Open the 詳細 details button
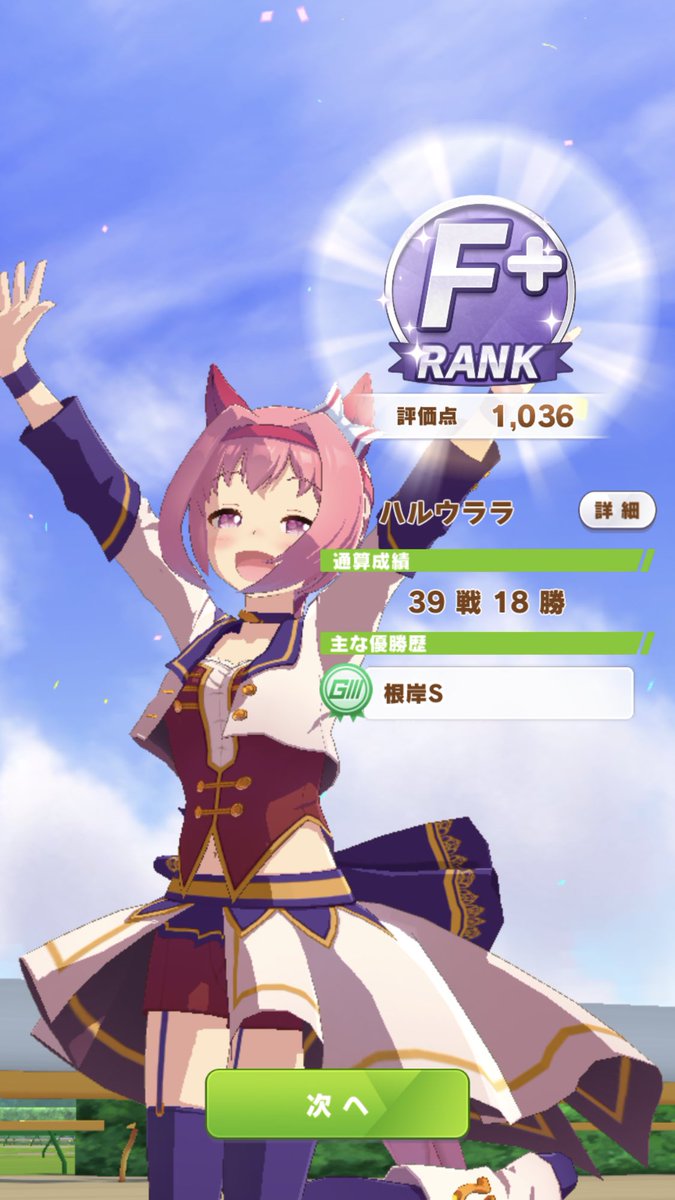Image resolution: width=675 pixels, height=1200 pixels. click(617, 511)
